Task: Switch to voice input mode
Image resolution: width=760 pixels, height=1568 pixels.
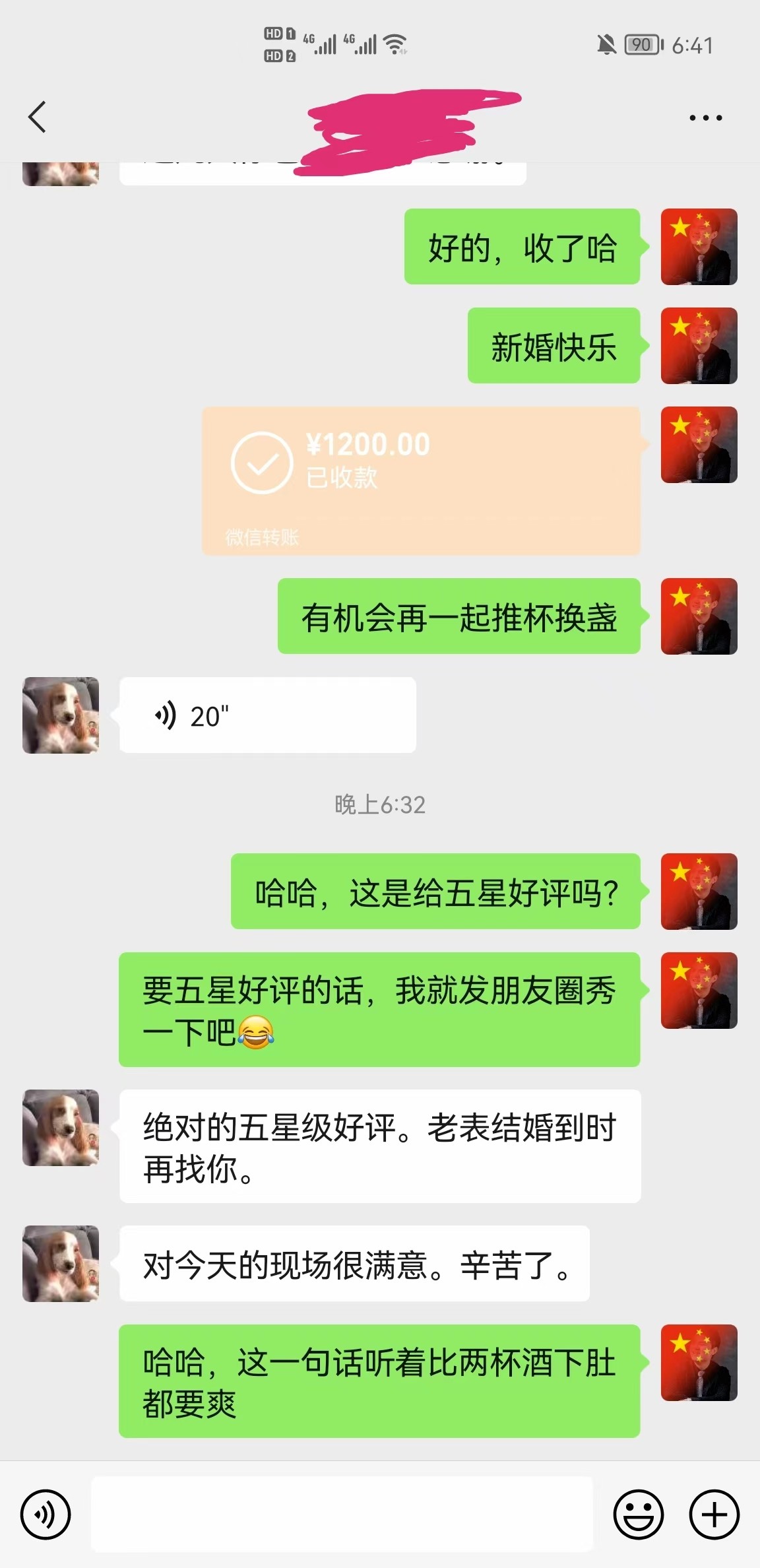Action: (46, 1514)
